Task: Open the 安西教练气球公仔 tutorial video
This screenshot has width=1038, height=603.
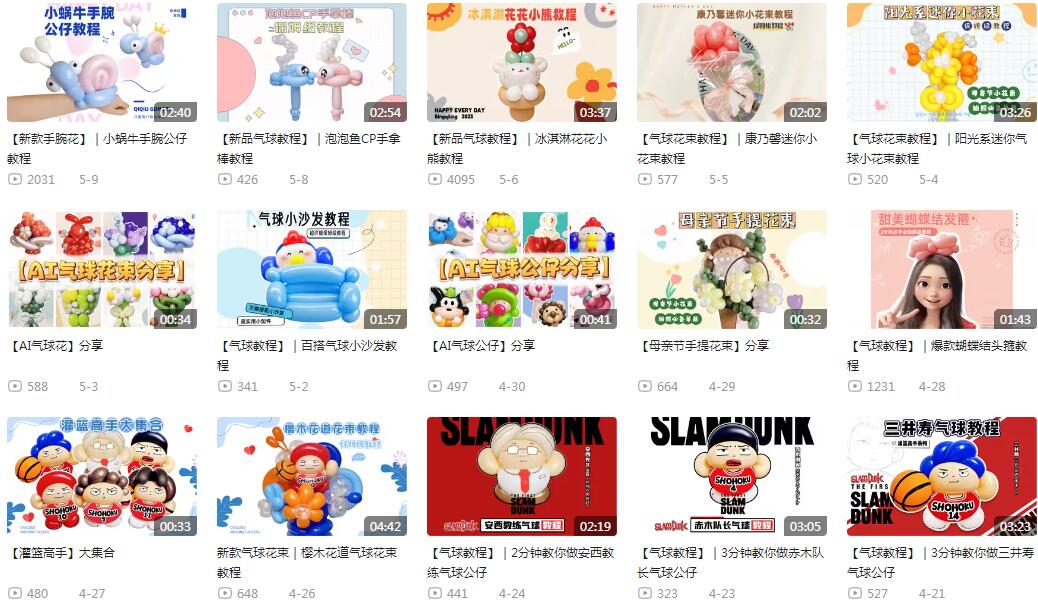Action: point(521,477)
